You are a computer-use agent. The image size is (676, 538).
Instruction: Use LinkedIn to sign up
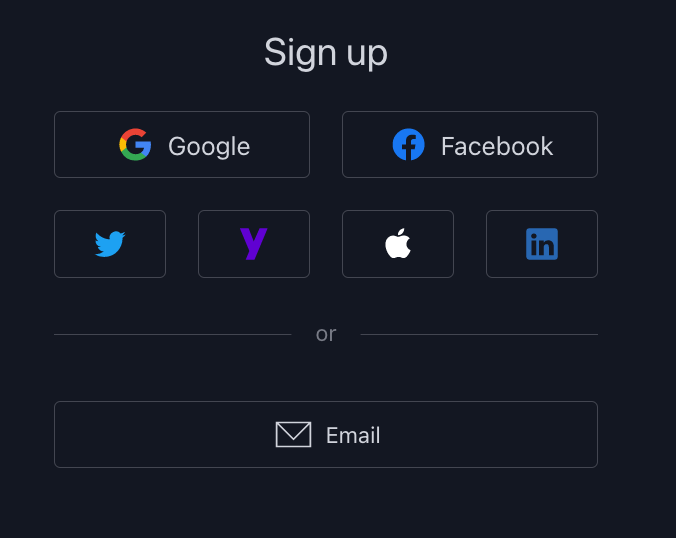[542, 244]
